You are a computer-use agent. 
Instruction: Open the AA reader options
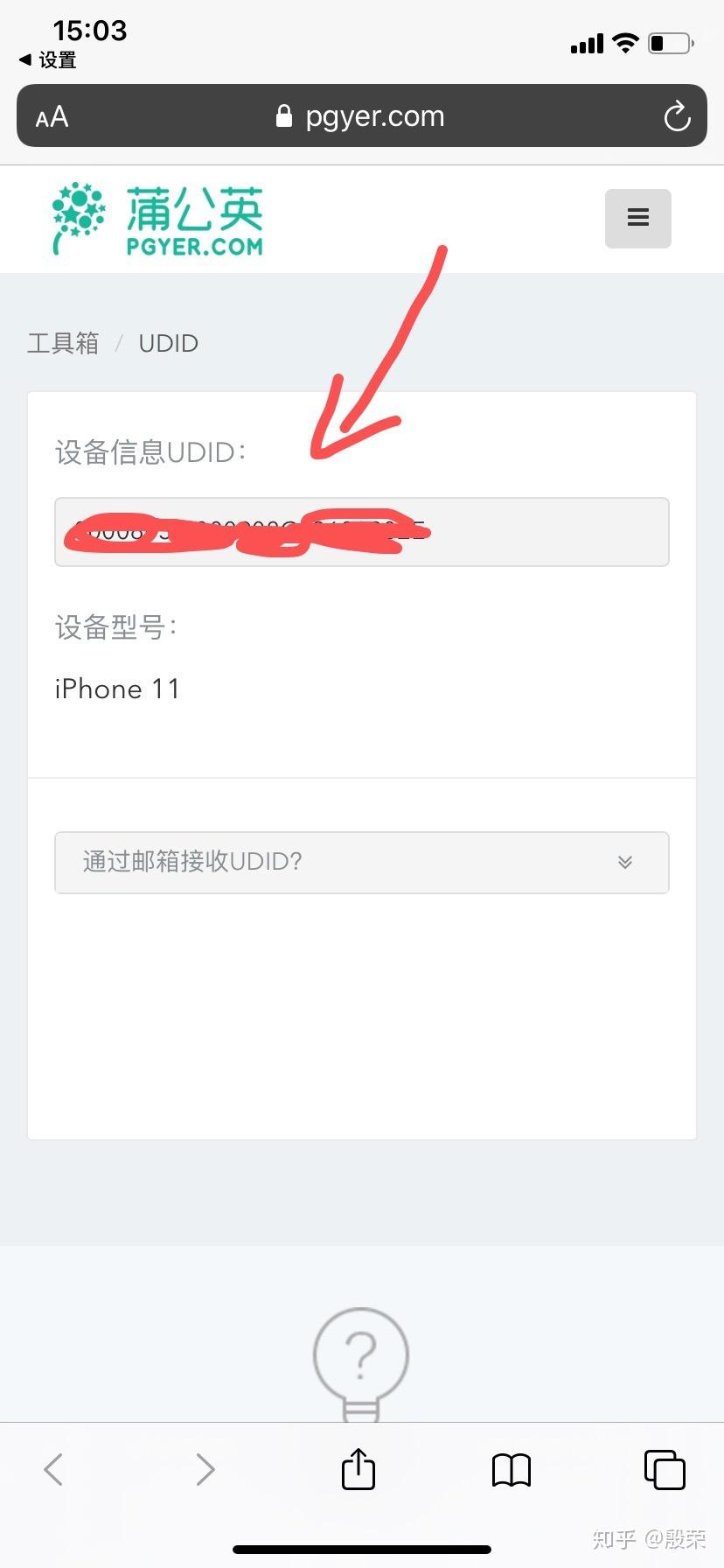pos(52,116)
